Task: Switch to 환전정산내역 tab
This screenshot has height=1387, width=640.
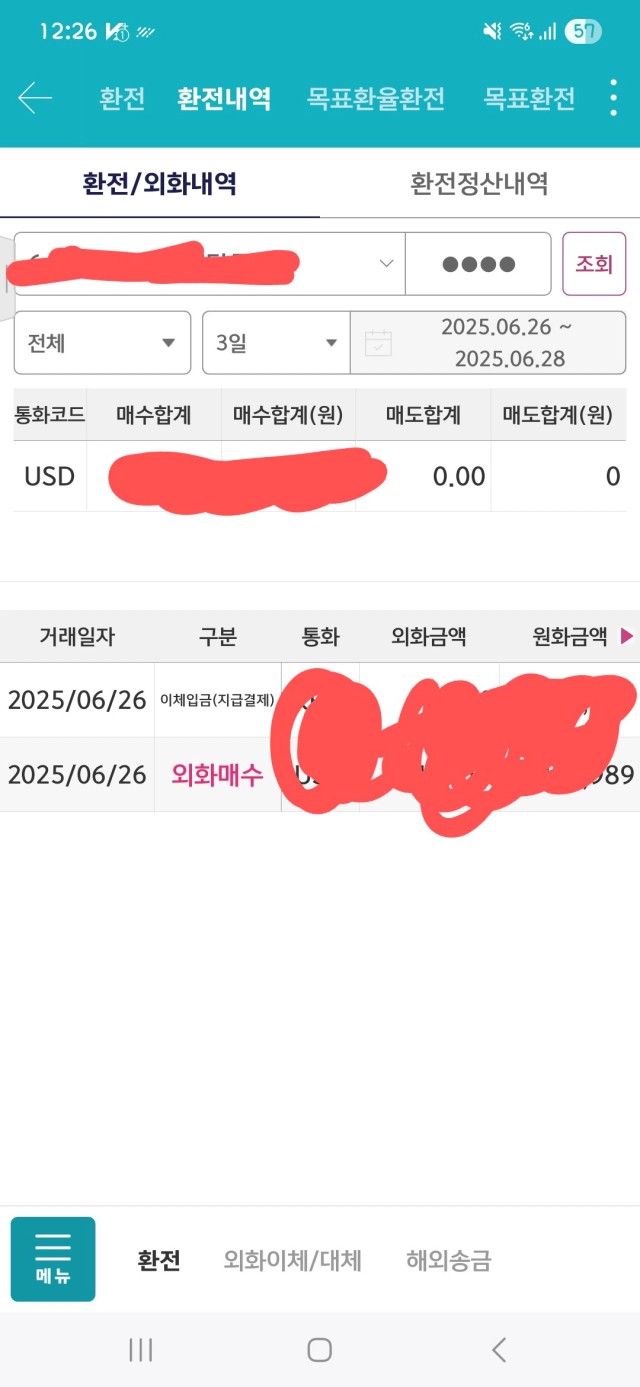Action: pos(479,183)
